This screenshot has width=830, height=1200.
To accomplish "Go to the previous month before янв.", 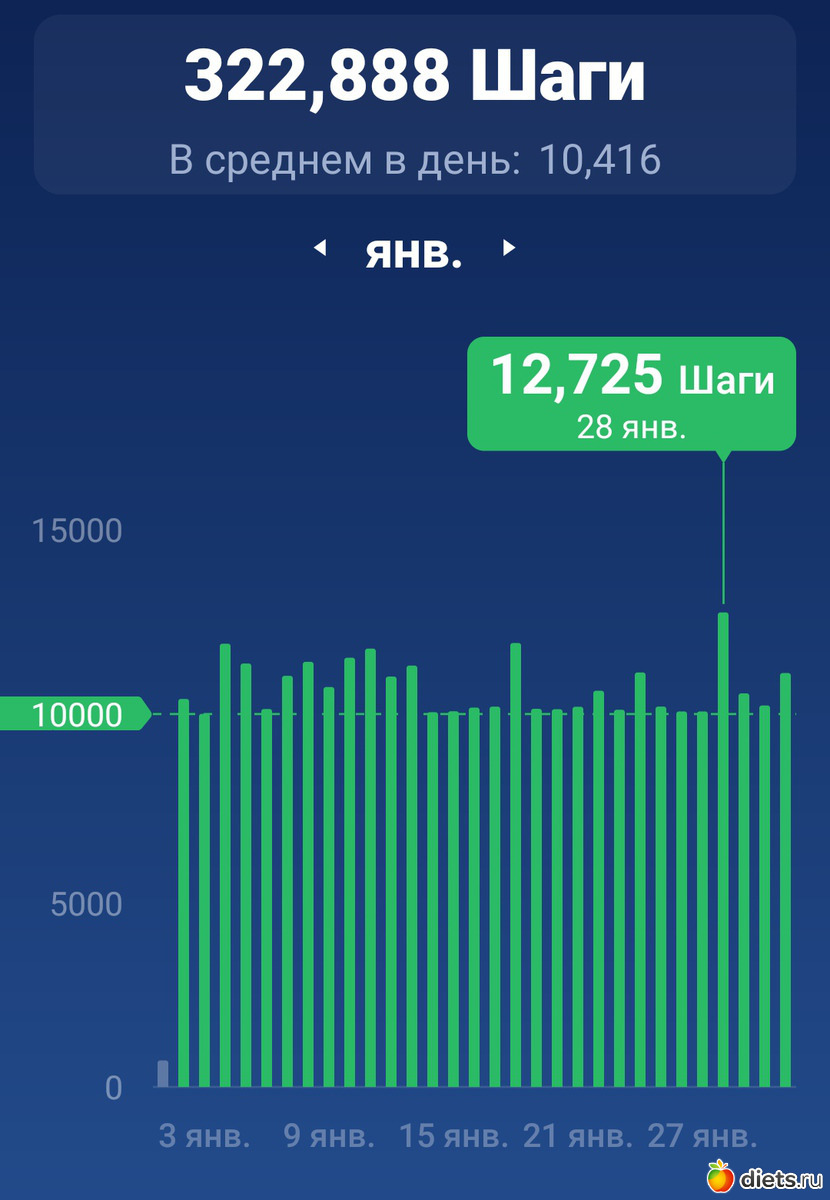I will click(x=320, y=248).
